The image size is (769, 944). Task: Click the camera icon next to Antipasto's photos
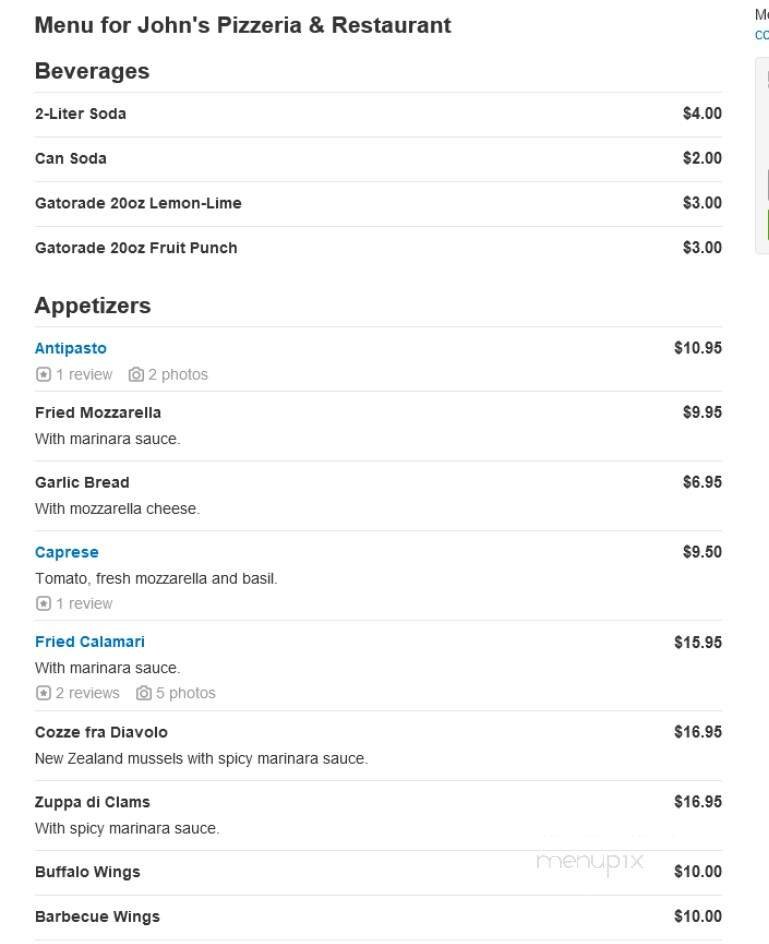point(135,374)
